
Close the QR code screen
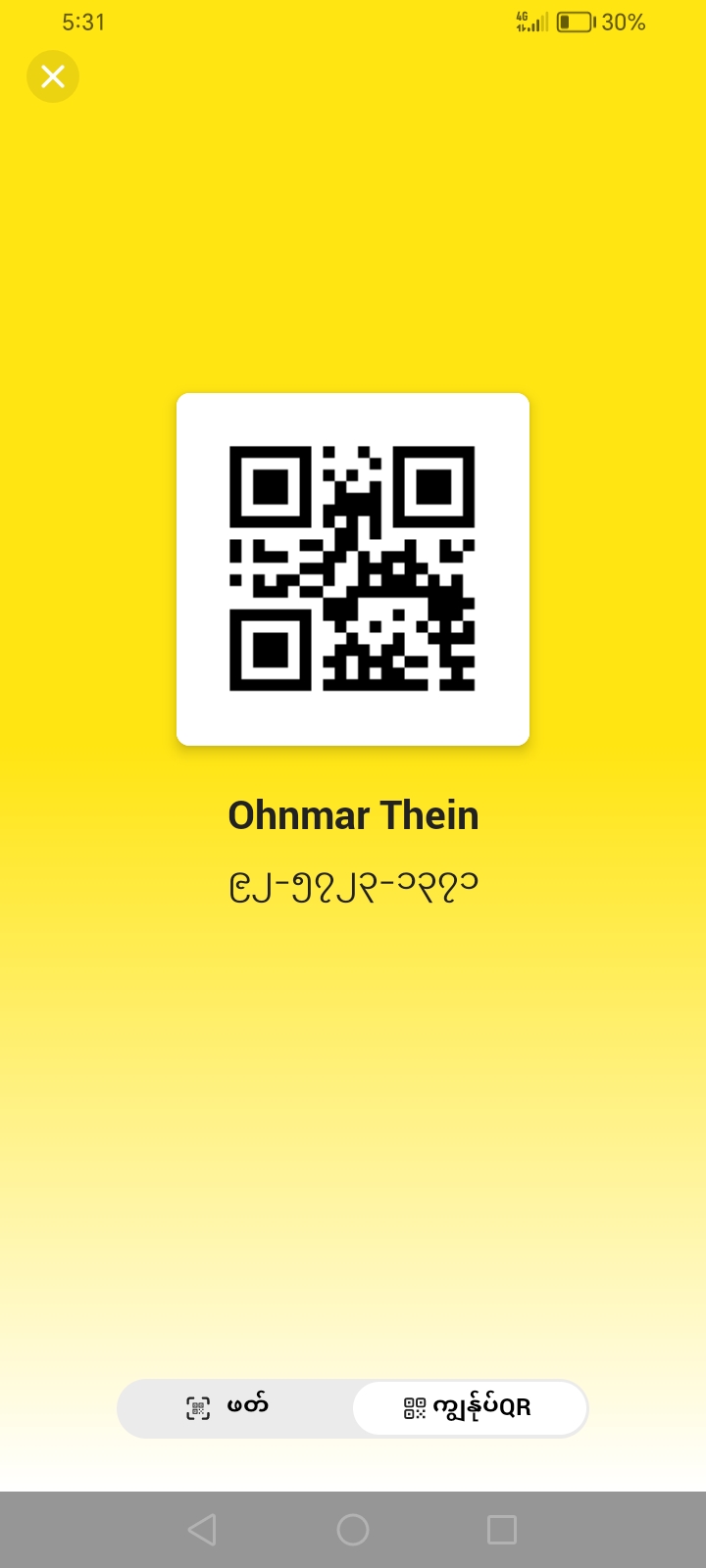click(x=53, y=76)
